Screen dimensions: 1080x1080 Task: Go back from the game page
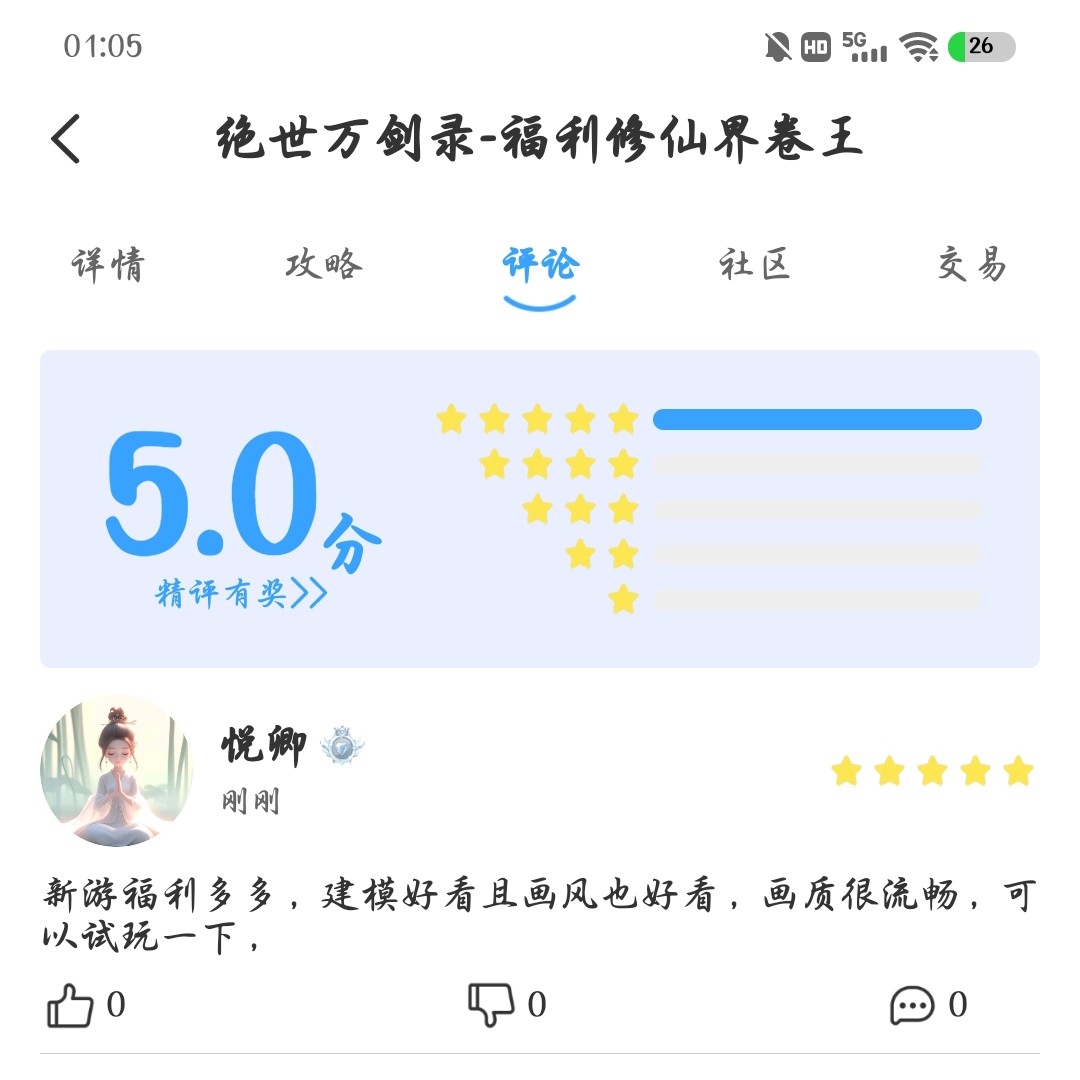(66, 139)
